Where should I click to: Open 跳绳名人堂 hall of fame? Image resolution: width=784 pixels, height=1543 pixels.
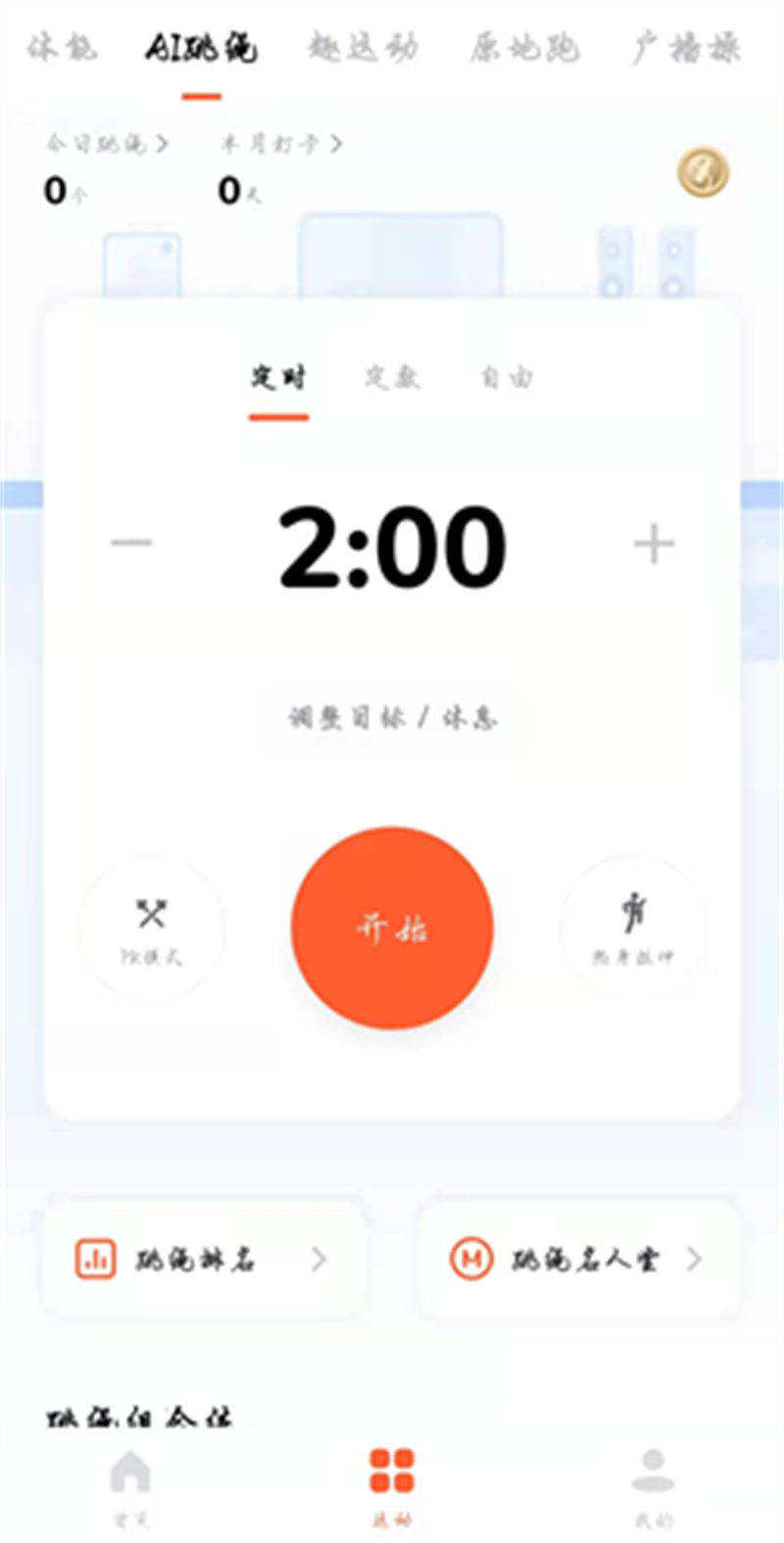(x=578, y=1259)
